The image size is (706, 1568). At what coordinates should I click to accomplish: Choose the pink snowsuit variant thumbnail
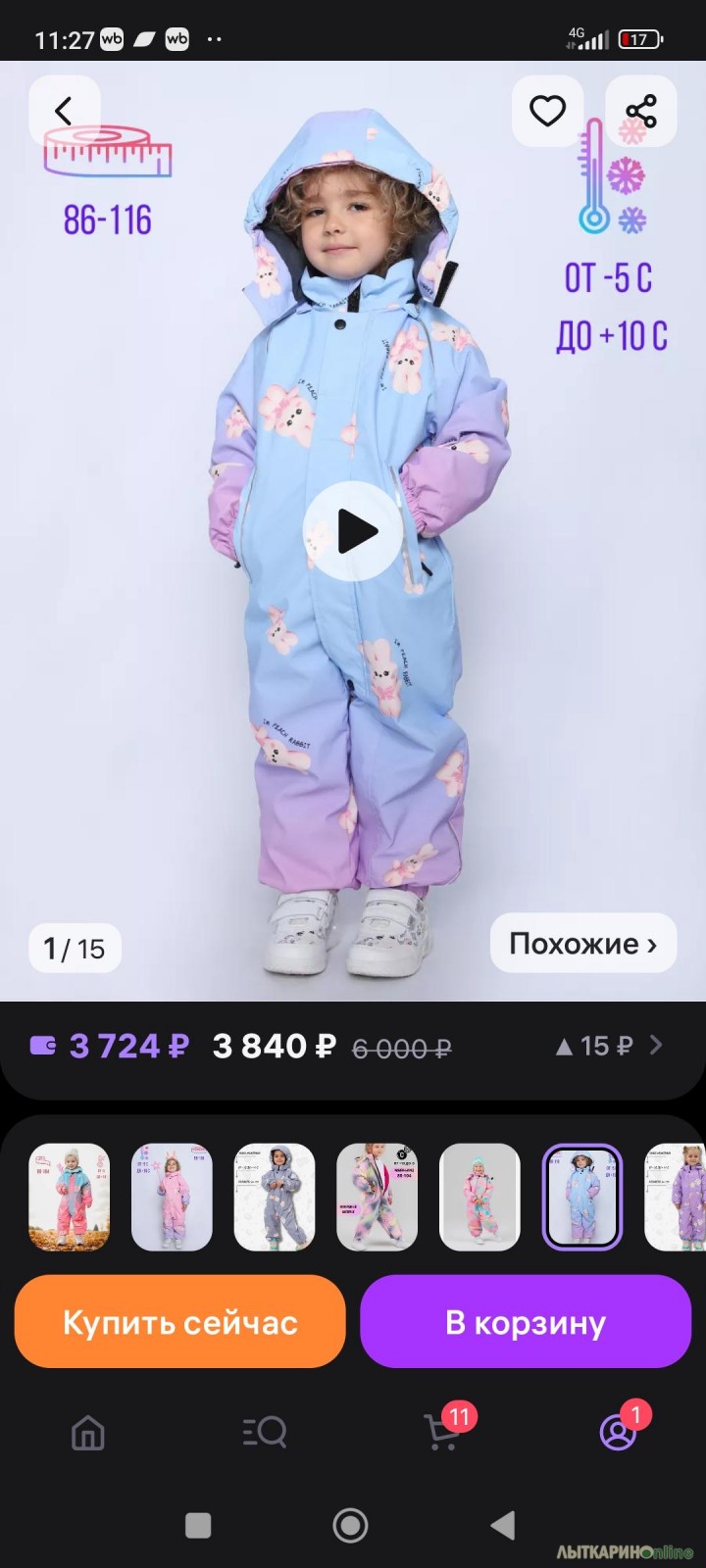pyautogui.click(x=172, y=1198)
